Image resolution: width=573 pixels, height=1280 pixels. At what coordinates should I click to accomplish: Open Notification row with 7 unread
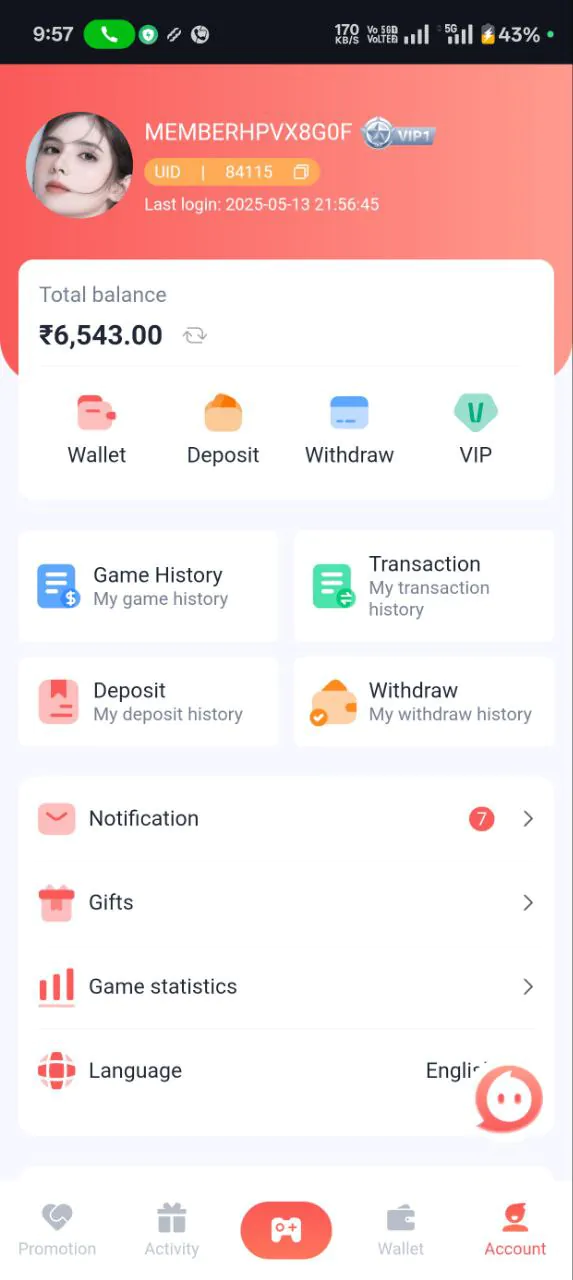pos(286,819)
